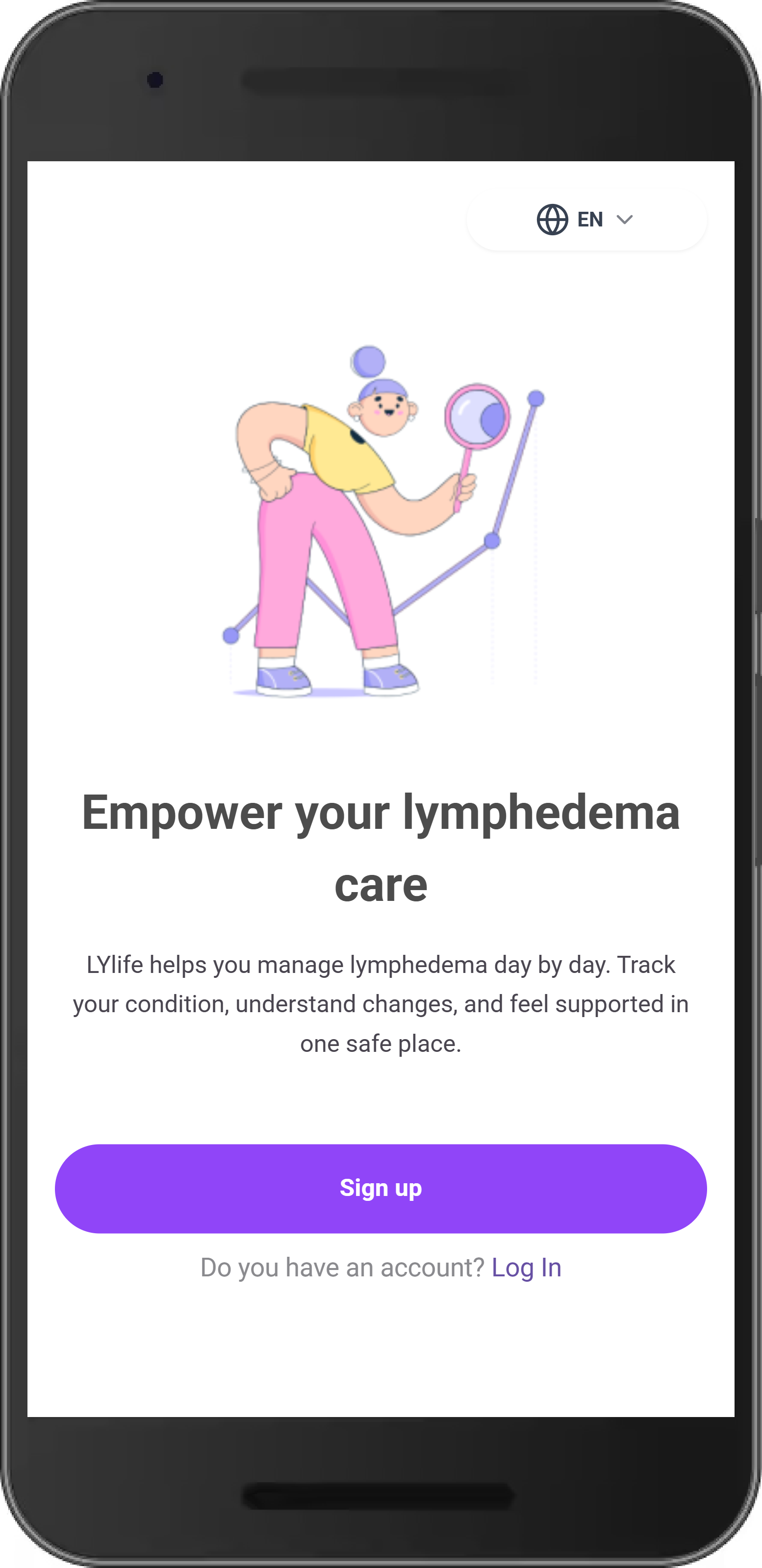The image size is (762, 1568).
Task: Click the top chart node in the illustration
Action: (x=535, y=397)
